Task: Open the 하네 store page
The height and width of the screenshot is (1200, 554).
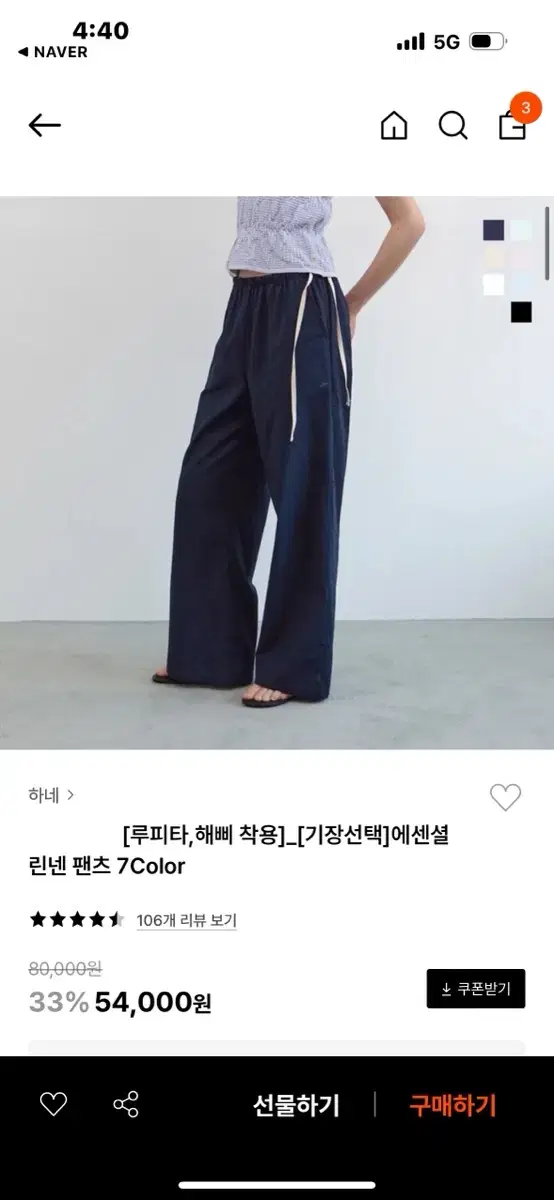Action: pyautogui.click(x=51, y=796)
